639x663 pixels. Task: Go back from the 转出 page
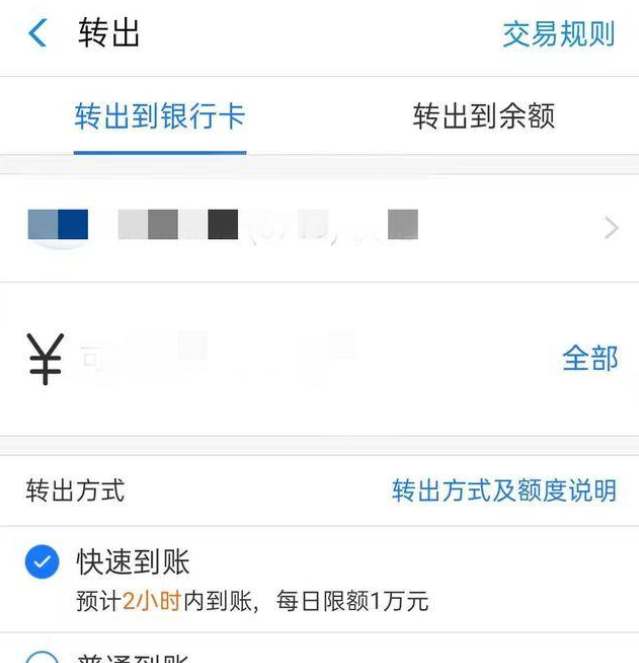[x=38, y=34]
